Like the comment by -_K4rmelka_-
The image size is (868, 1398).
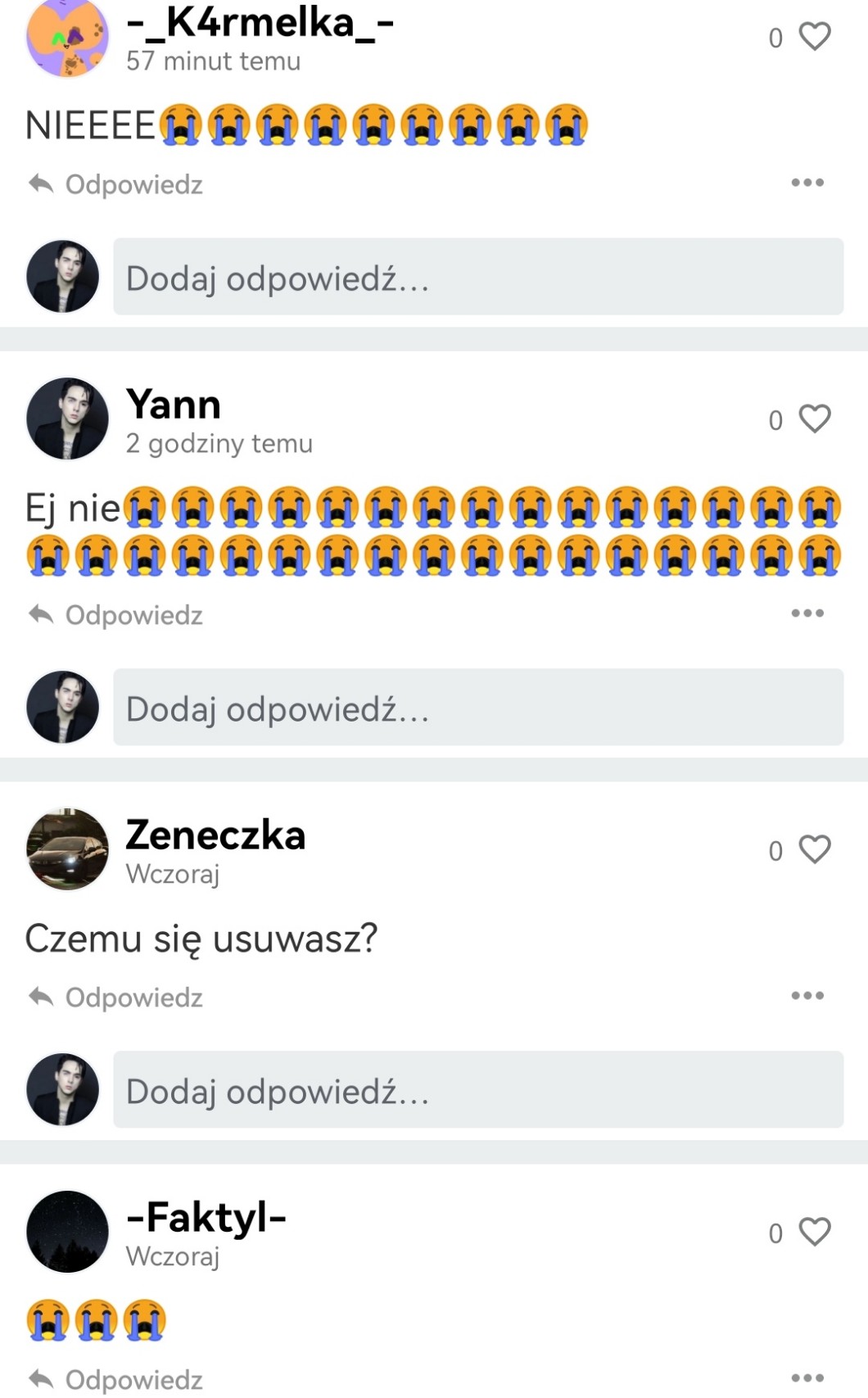point(814,37)
